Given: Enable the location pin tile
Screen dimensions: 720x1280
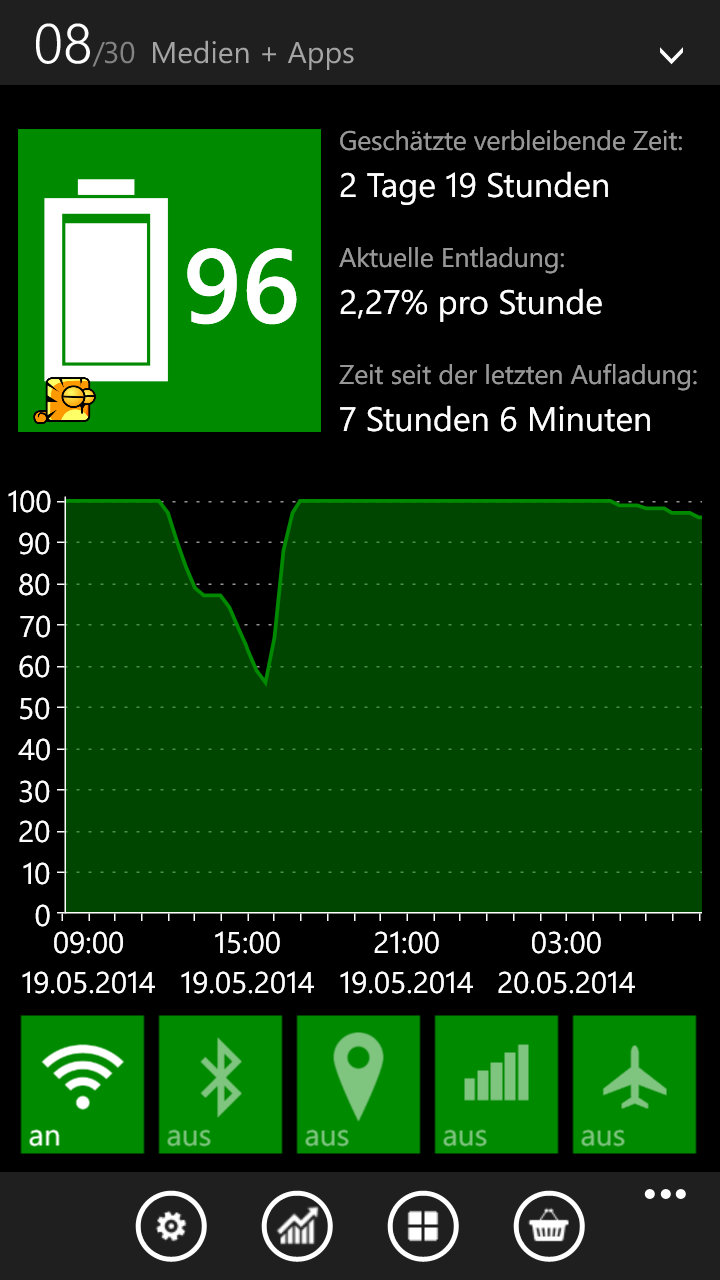Looking at the screenshot, I should tap(358, 1085).
